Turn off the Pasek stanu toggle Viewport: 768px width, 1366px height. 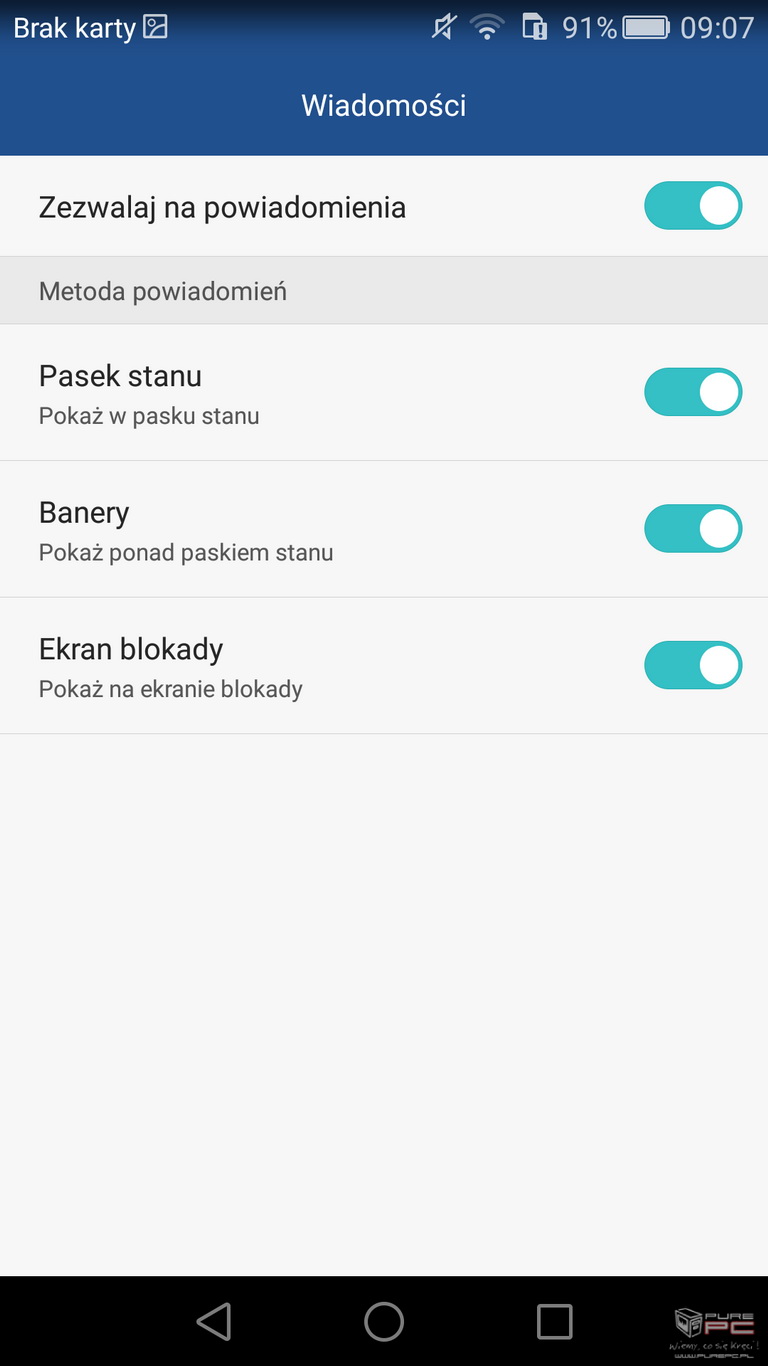click(x=693, y=392)
